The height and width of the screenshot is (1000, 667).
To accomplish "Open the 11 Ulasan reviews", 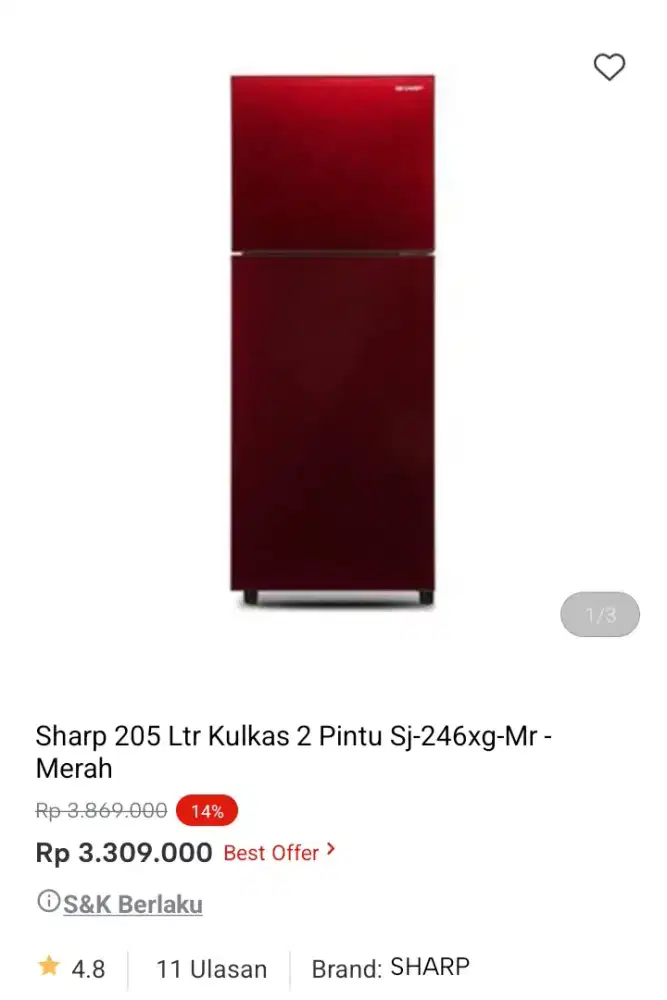I will point(211,969).
